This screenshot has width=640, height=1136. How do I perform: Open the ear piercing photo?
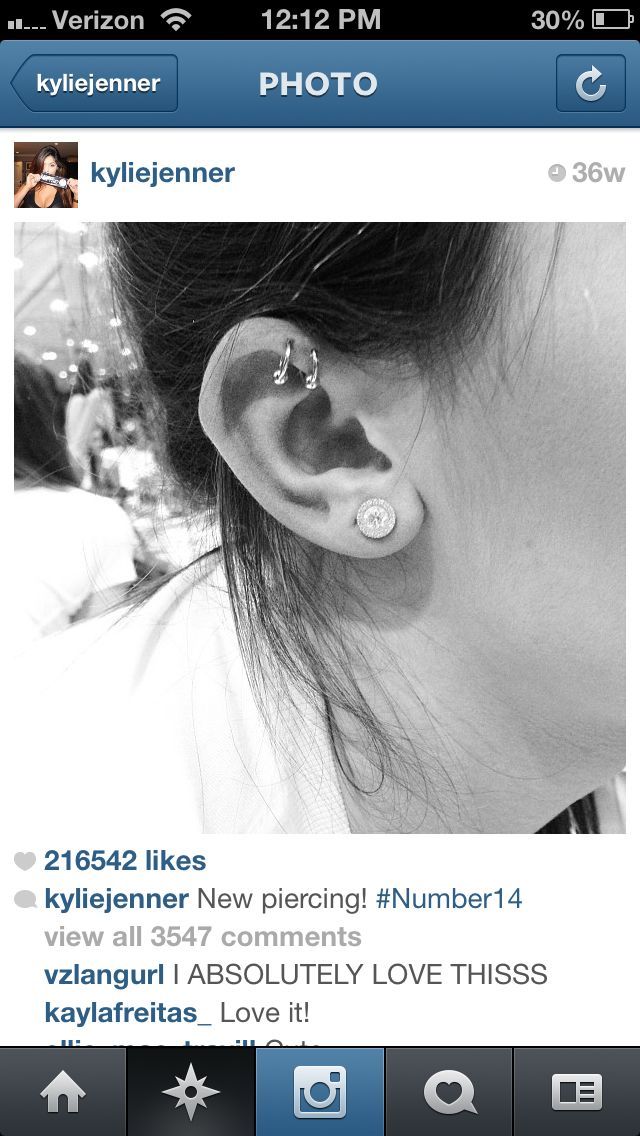(x=320, y=527)
